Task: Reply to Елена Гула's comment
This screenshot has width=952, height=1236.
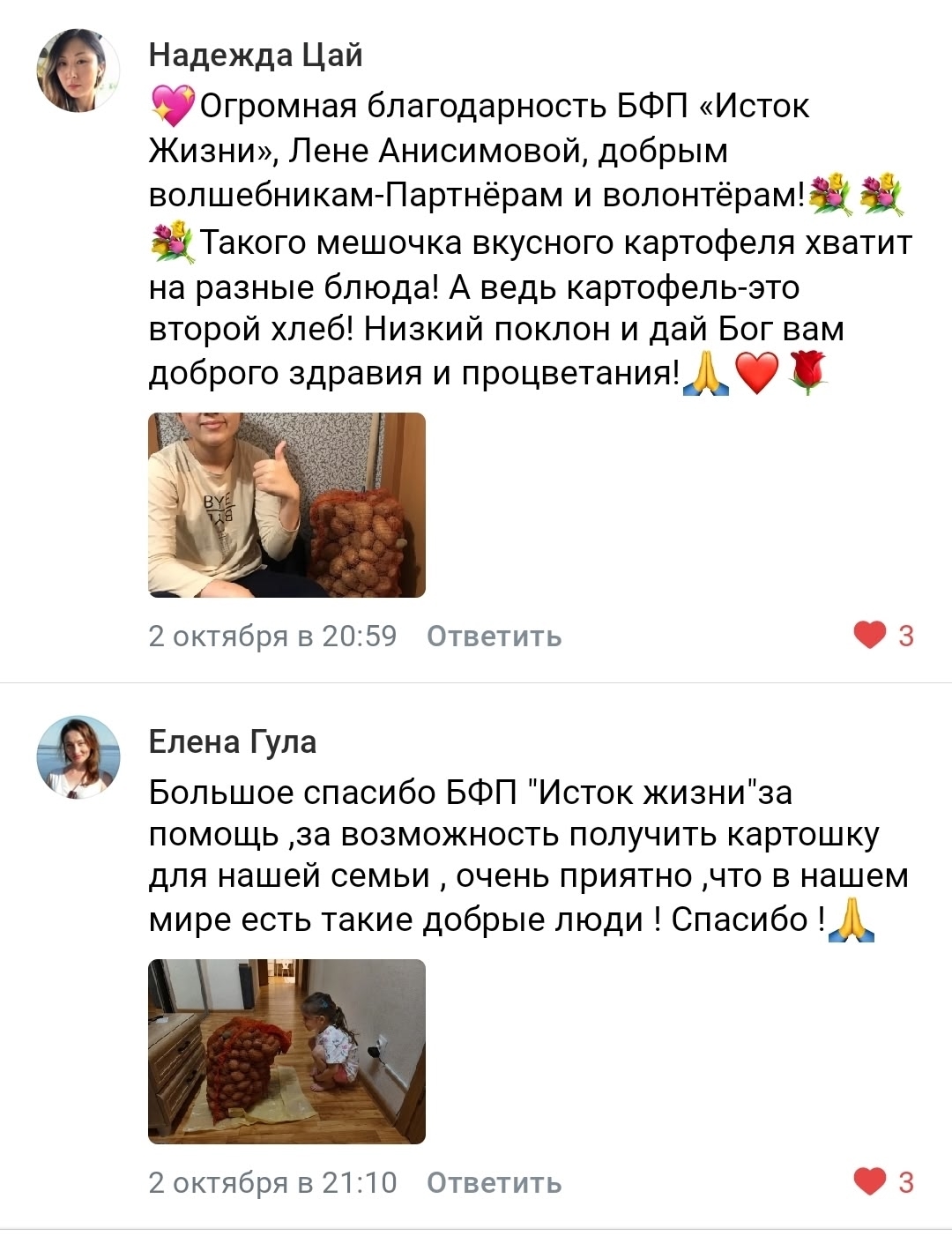Action: [x=494, y=1182]
